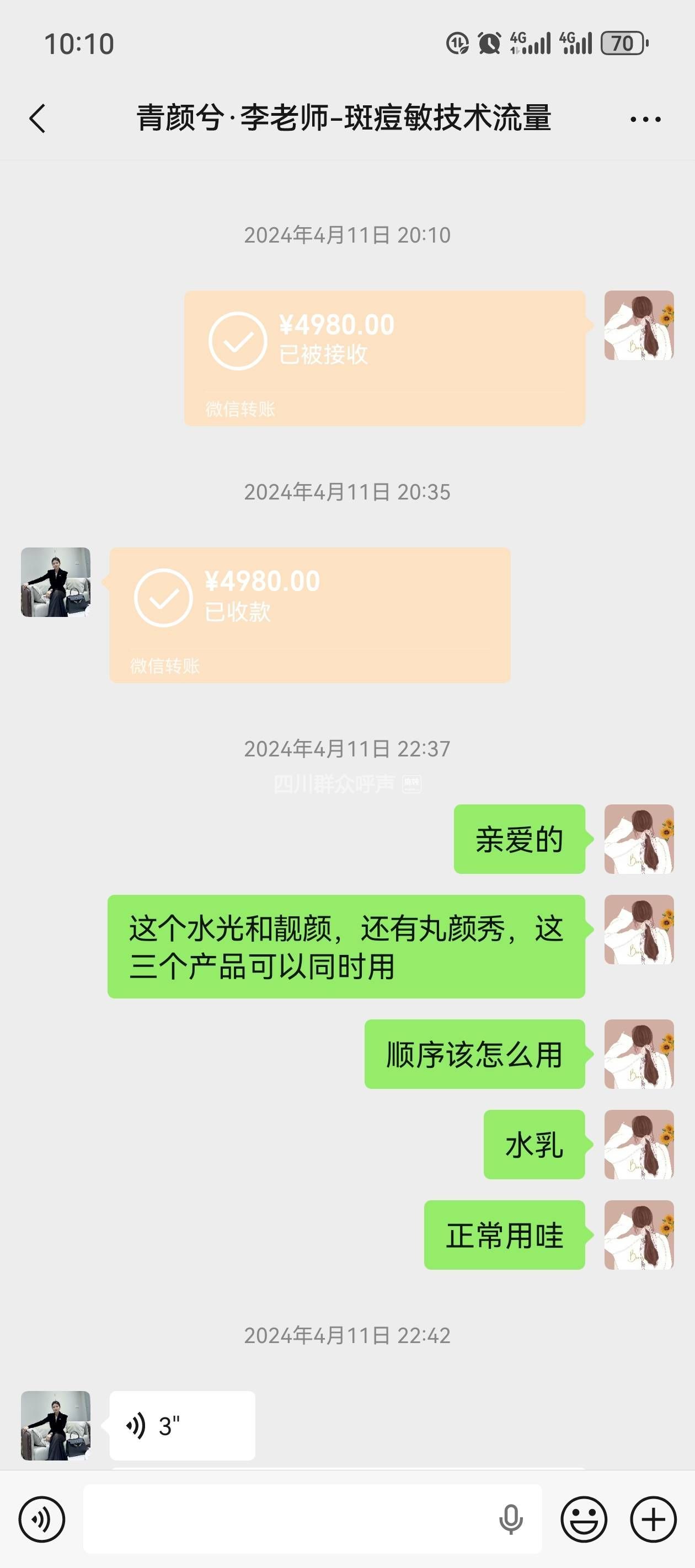The image size is (695, 1568).
Task: Go back to the chat list
Action: [x=38, y=118]
